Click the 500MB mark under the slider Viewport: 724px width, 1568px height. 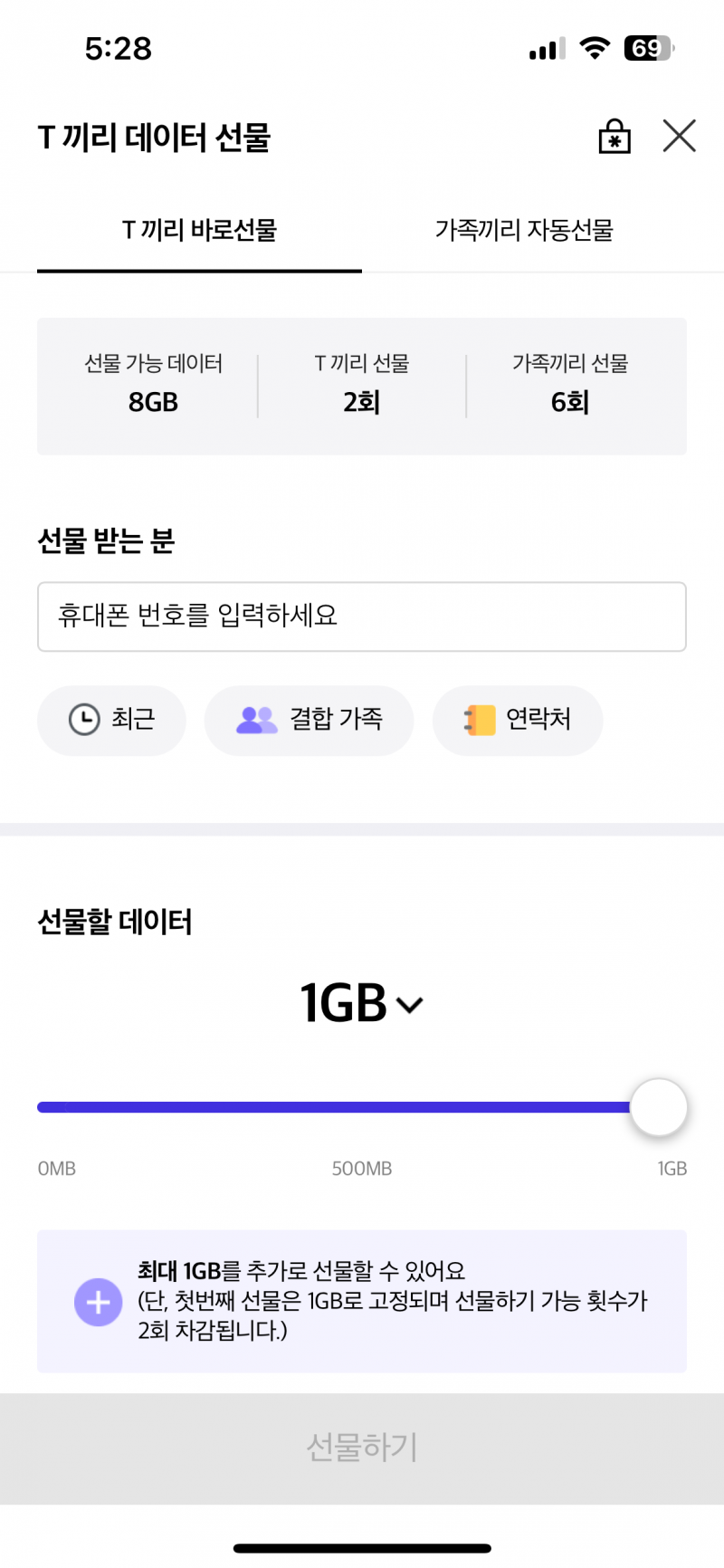pyautogui.click(x=362, y=1168)
